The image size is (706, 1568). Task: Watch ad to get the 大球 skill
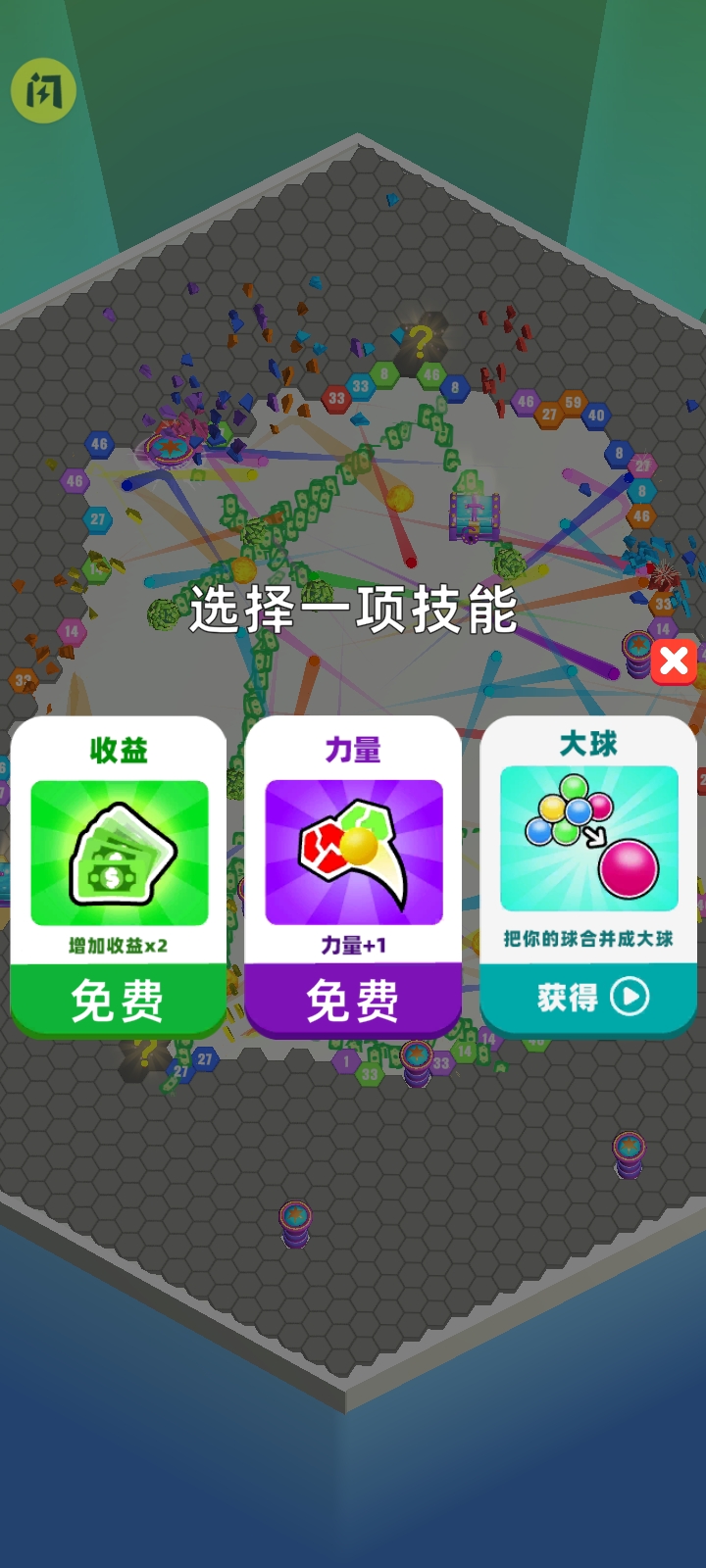click(x=588, y=998)
